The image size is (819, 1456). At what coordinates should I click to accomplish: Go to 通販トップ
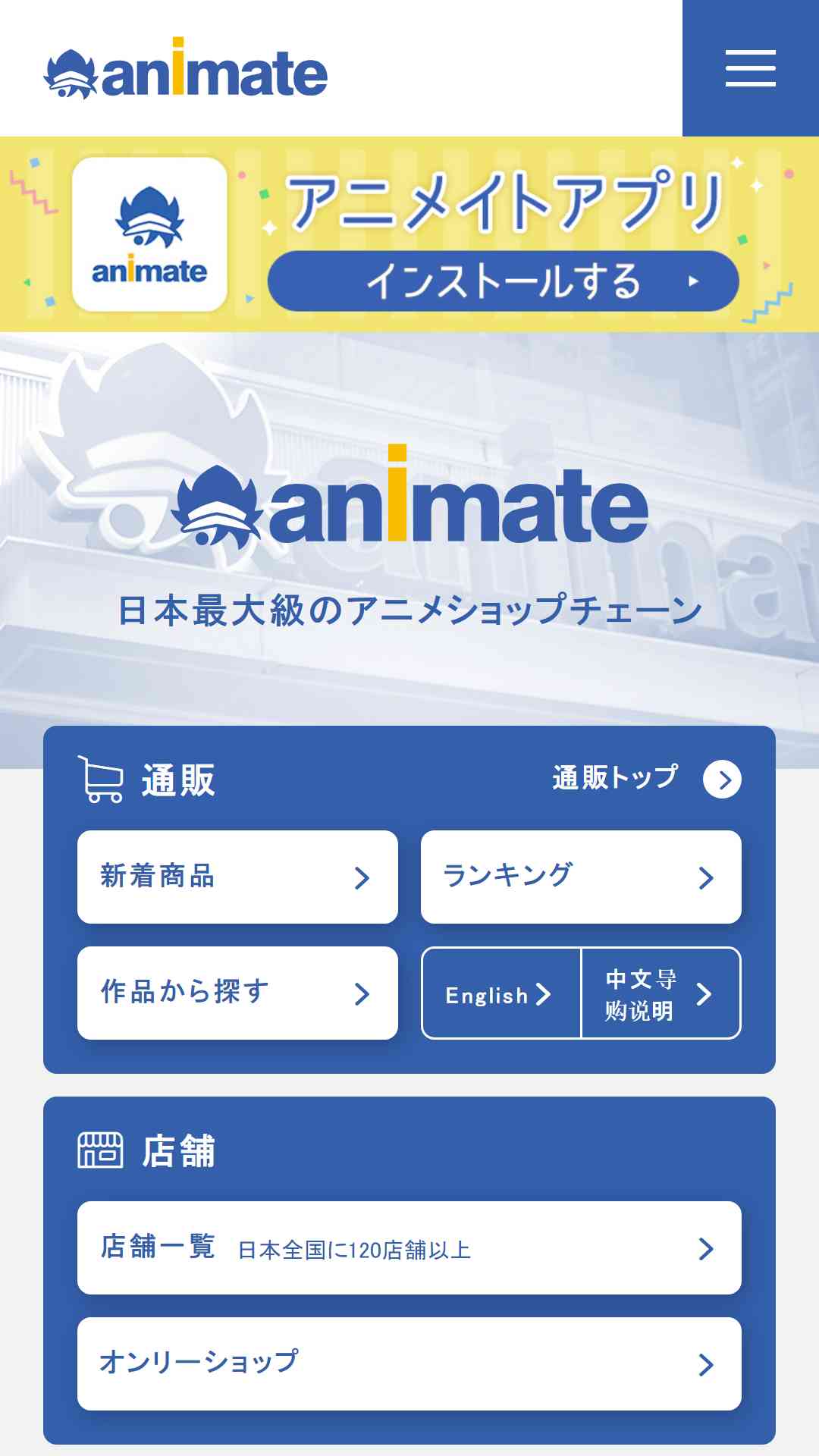[646, 779]
